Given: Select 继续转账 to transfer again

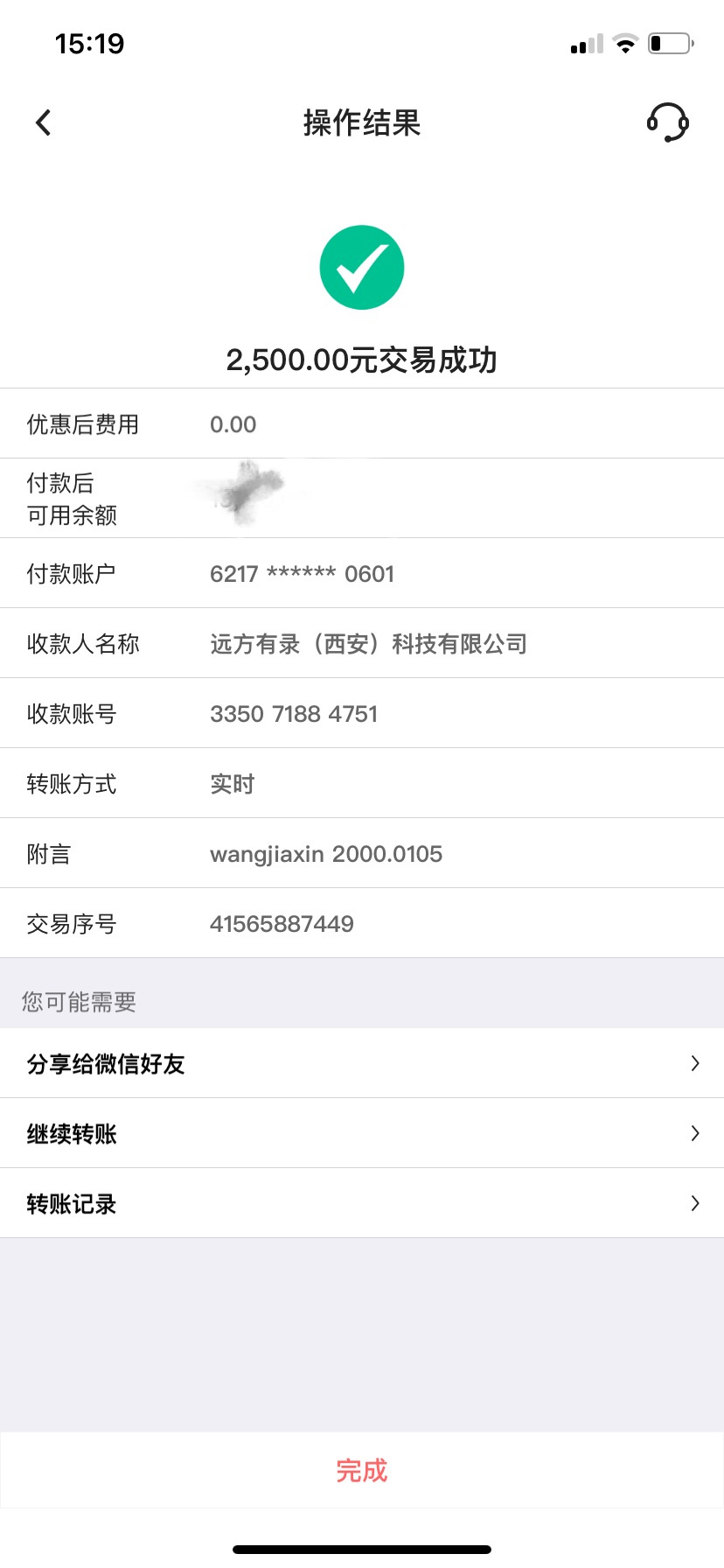Looking at the screenshot, I should (x=362, y=1133).
